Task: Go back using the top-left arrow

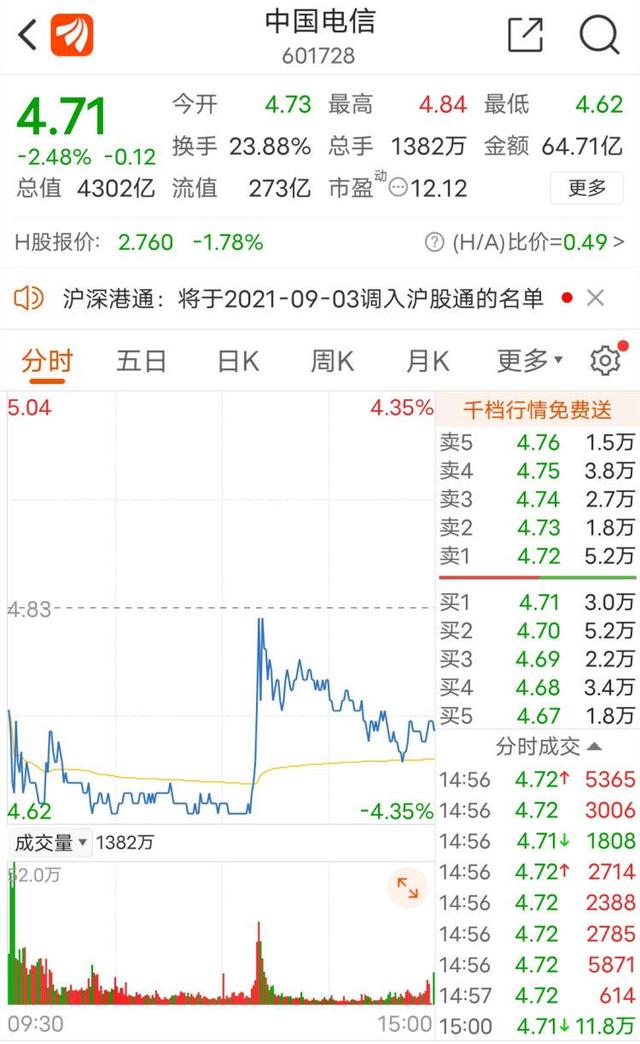Action: coord(28,36)
